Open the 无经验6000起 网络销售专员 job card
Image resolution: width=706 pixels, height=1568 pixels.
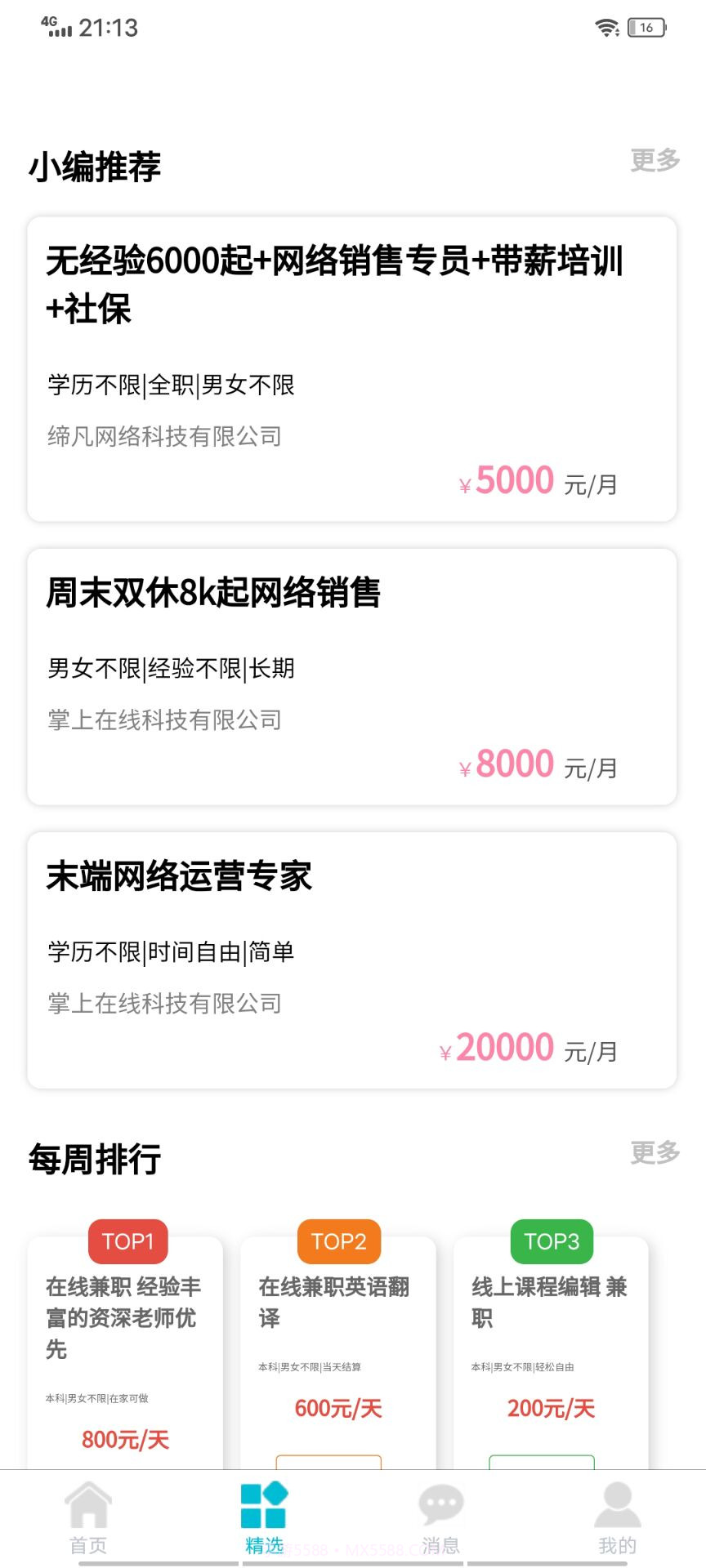[351, 367]
